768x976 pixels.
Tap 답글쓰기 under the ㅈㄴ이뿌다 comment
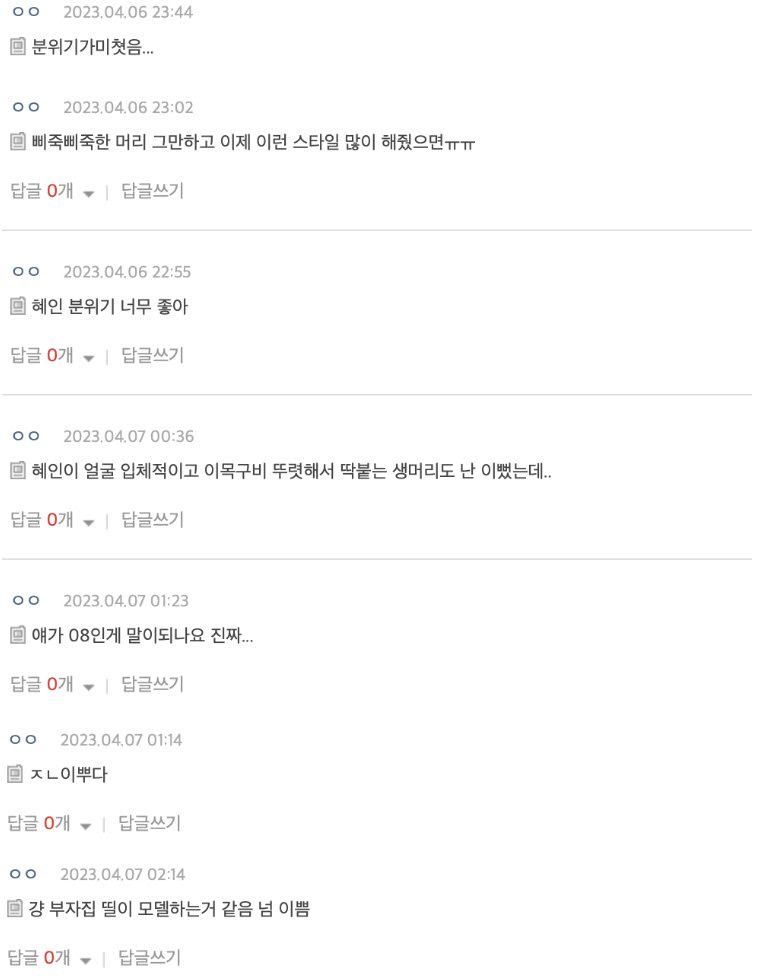tap(149, 823)
